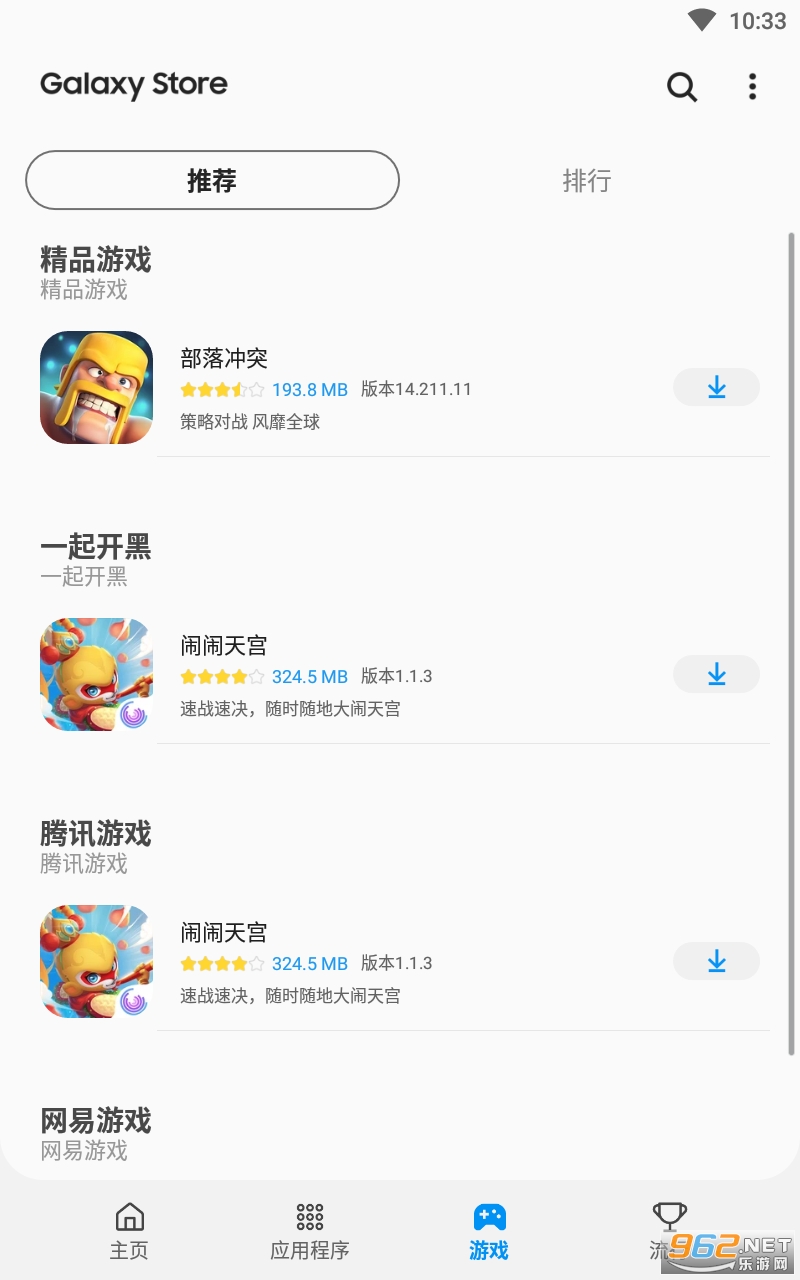Viewport: 800px width, 1280px height.
Task: Open the overflow menu
Action: 752,87
